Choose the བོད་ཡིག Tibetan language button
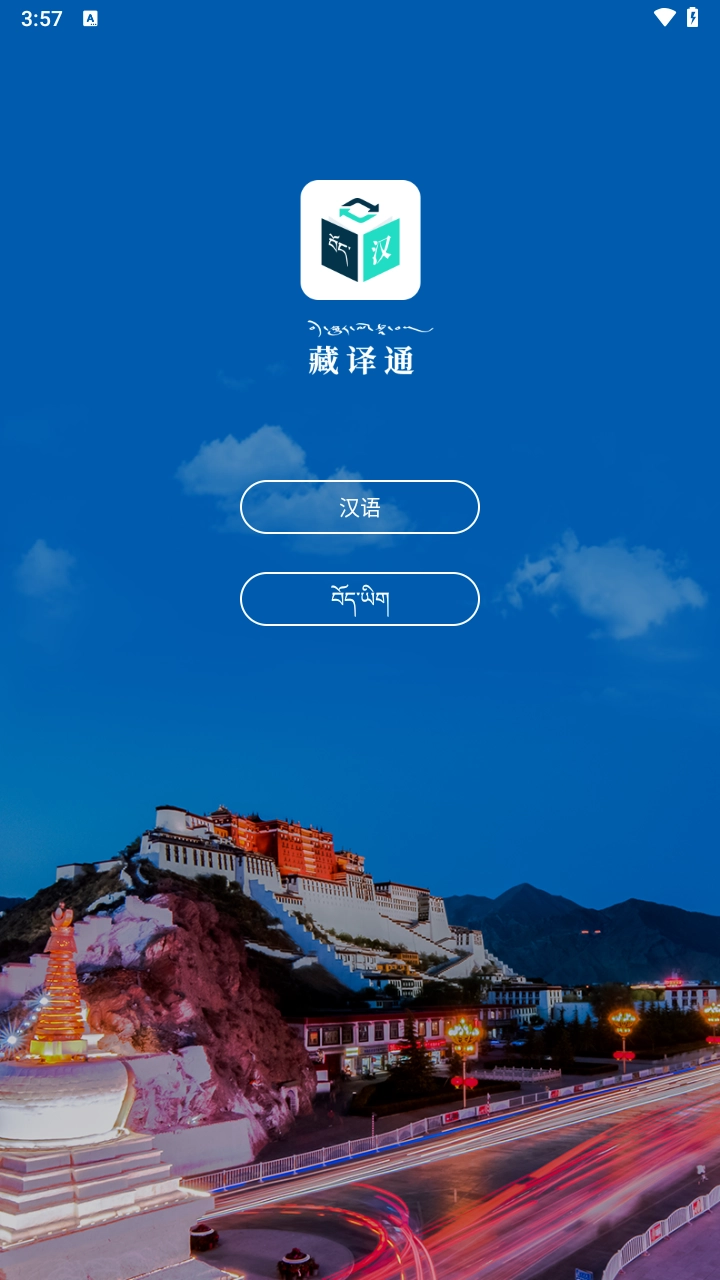This screenshot has height=1280, width=720. tap(360, 599)
